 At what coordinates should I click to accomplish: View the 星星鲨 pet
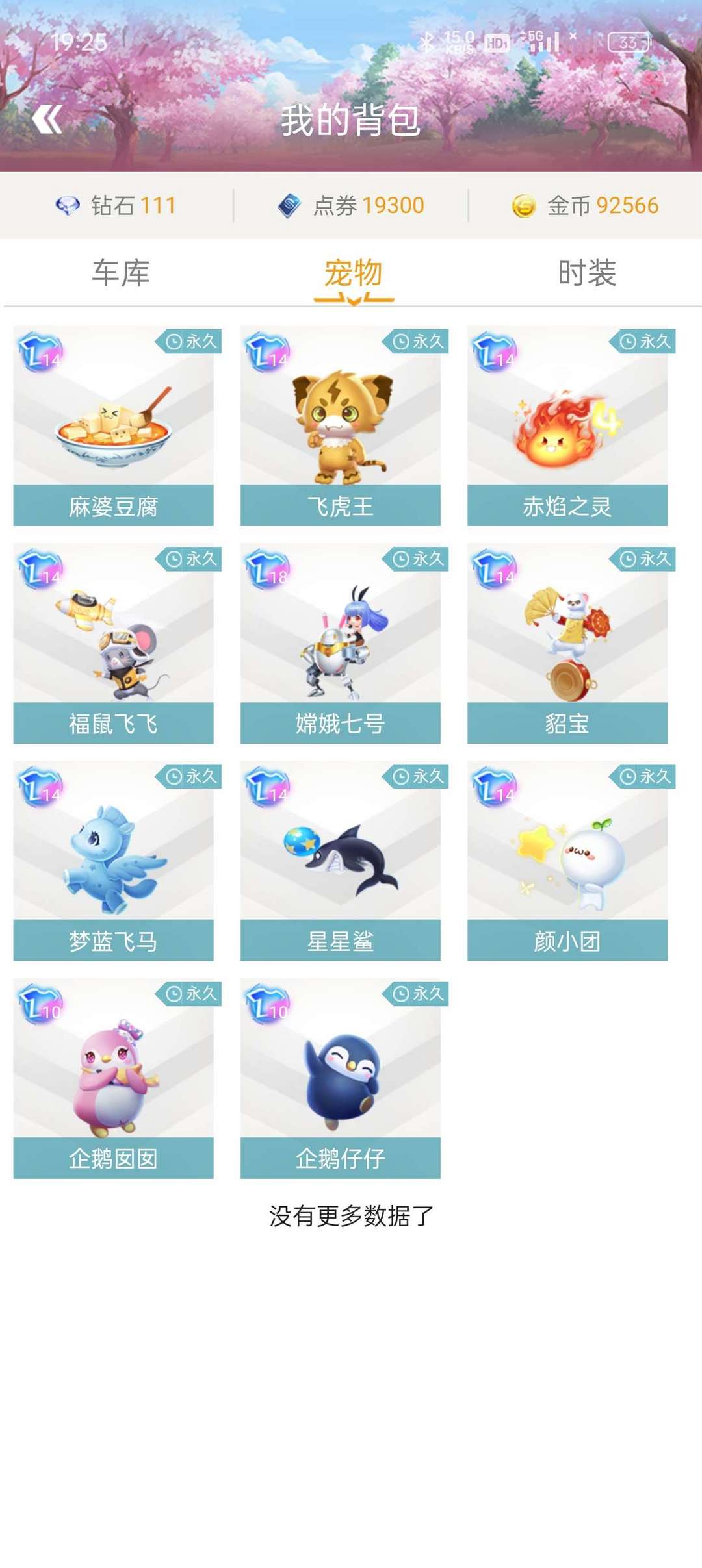coord(341,861)
